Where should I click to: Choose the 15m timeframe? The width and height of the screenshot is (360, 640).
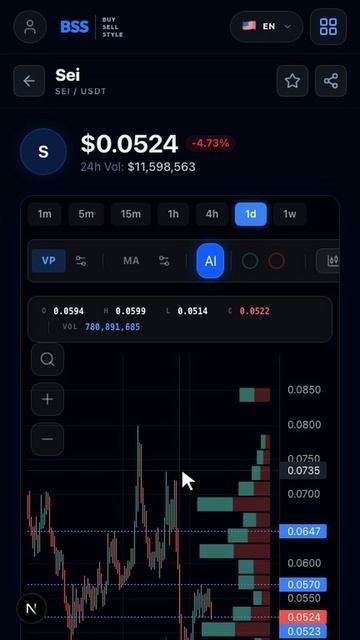point(131,214)
